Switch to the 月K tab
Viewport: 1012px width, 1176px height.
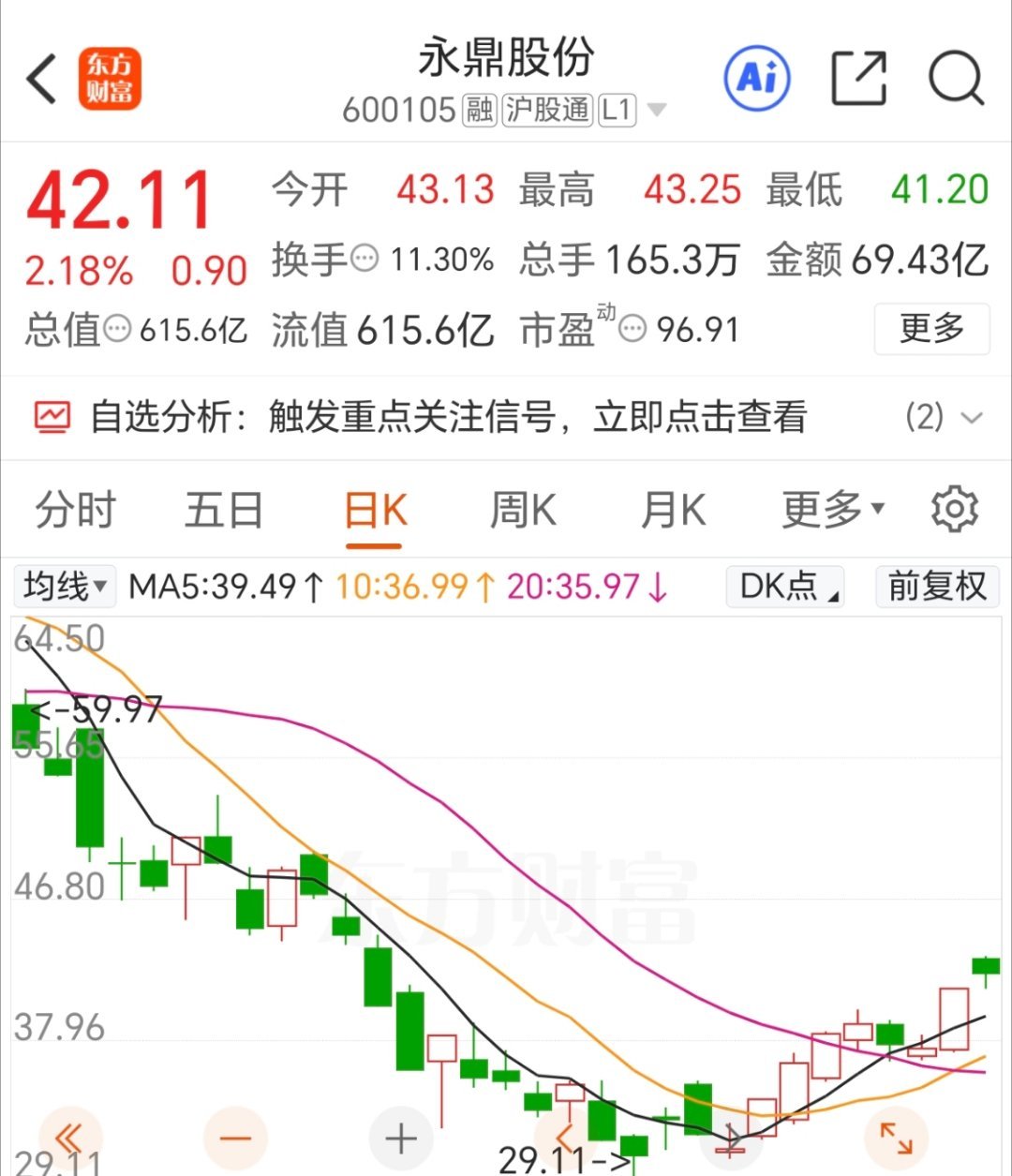click(x=673, y=511)
